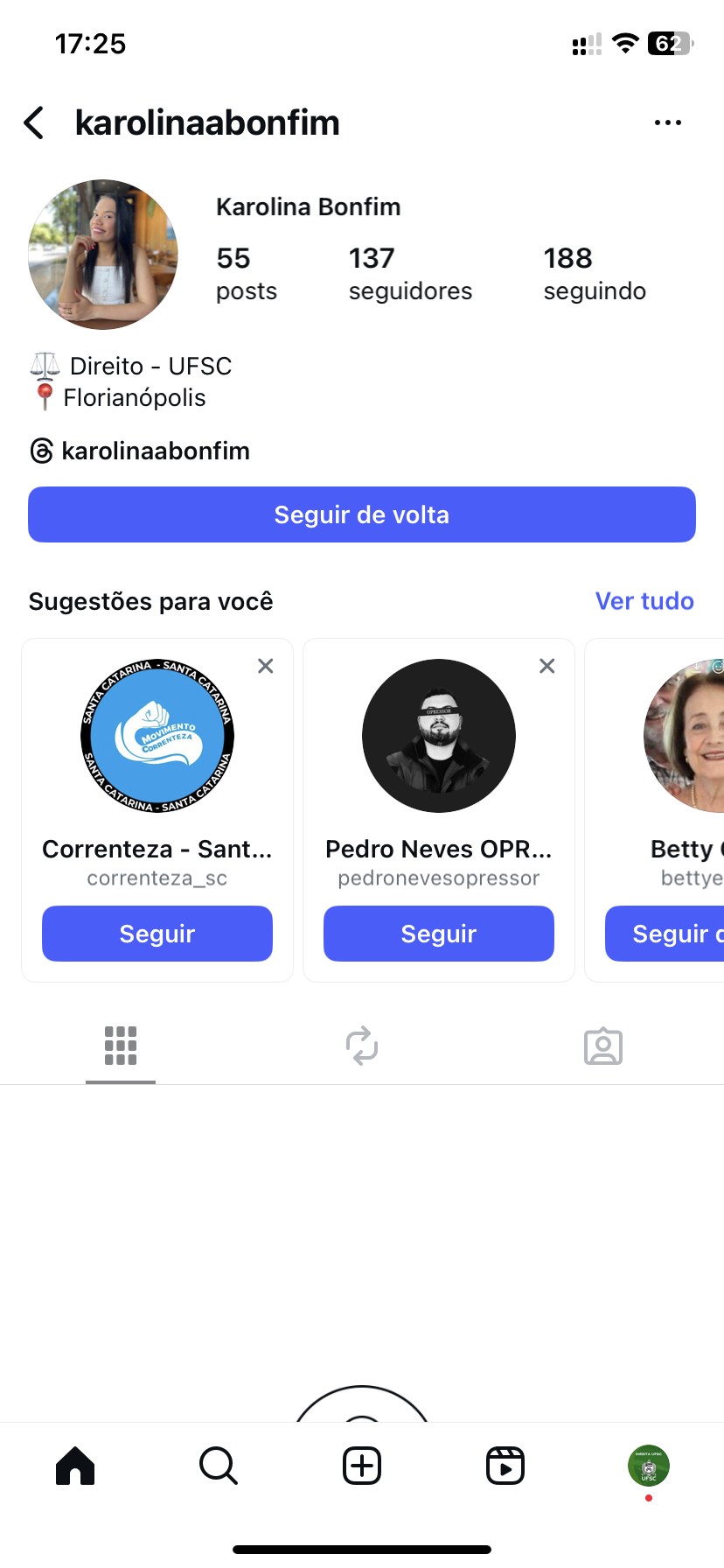Switch to the reposts tab

pyautogui.click(x=362, y=1046)
